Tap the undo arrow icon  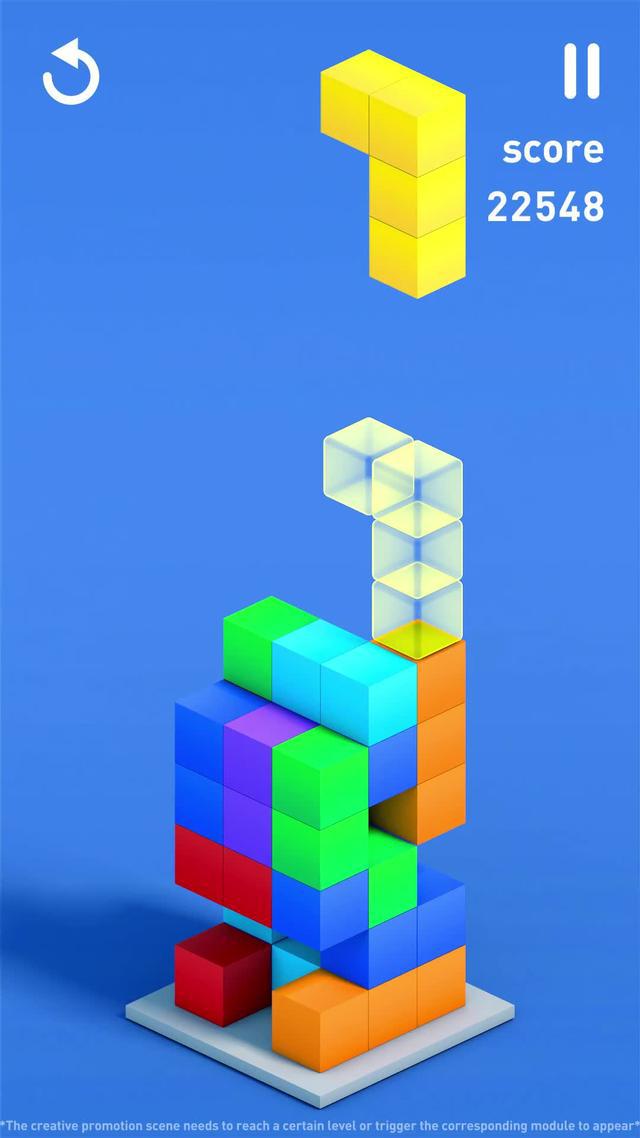click(x=72, y=73)
